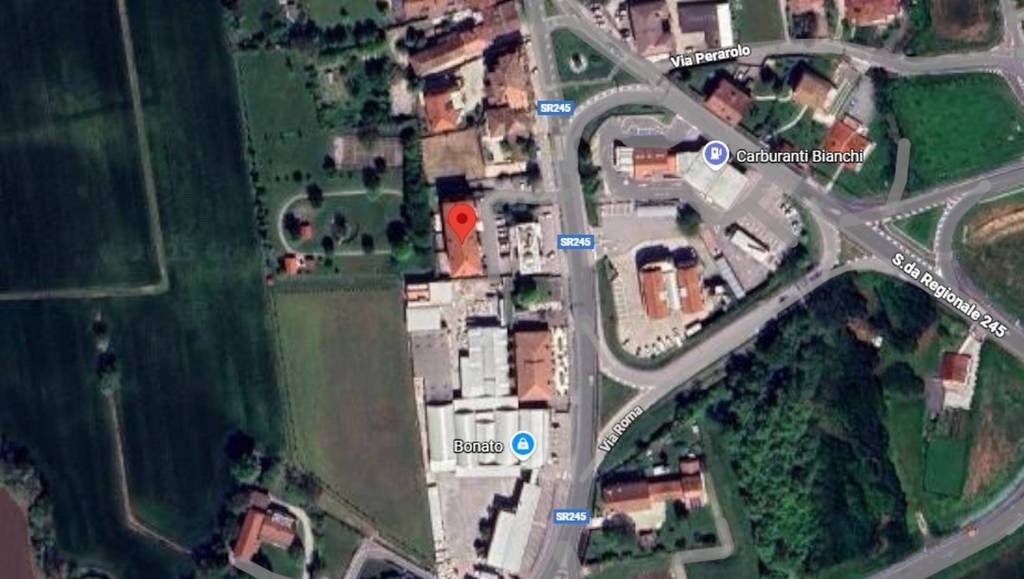Image resolution: width=1024 pixels, height=579 pixels.
Task: Open the Carburanti Bianchi gas station marker
Action: [x=715, y=155]
